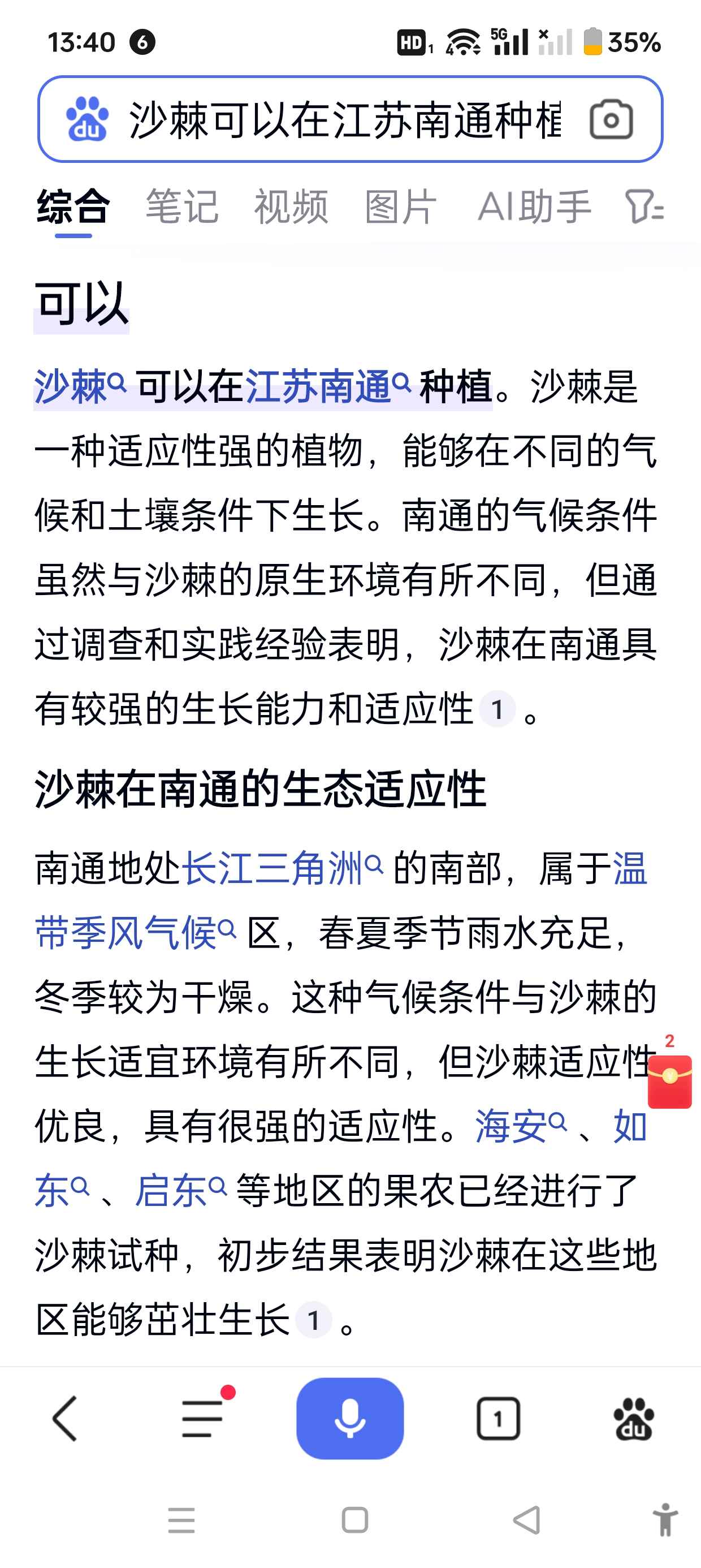701x1568 pixels.
Task: Go to Baidu home via the paw icon
Action: [634, 1418]
